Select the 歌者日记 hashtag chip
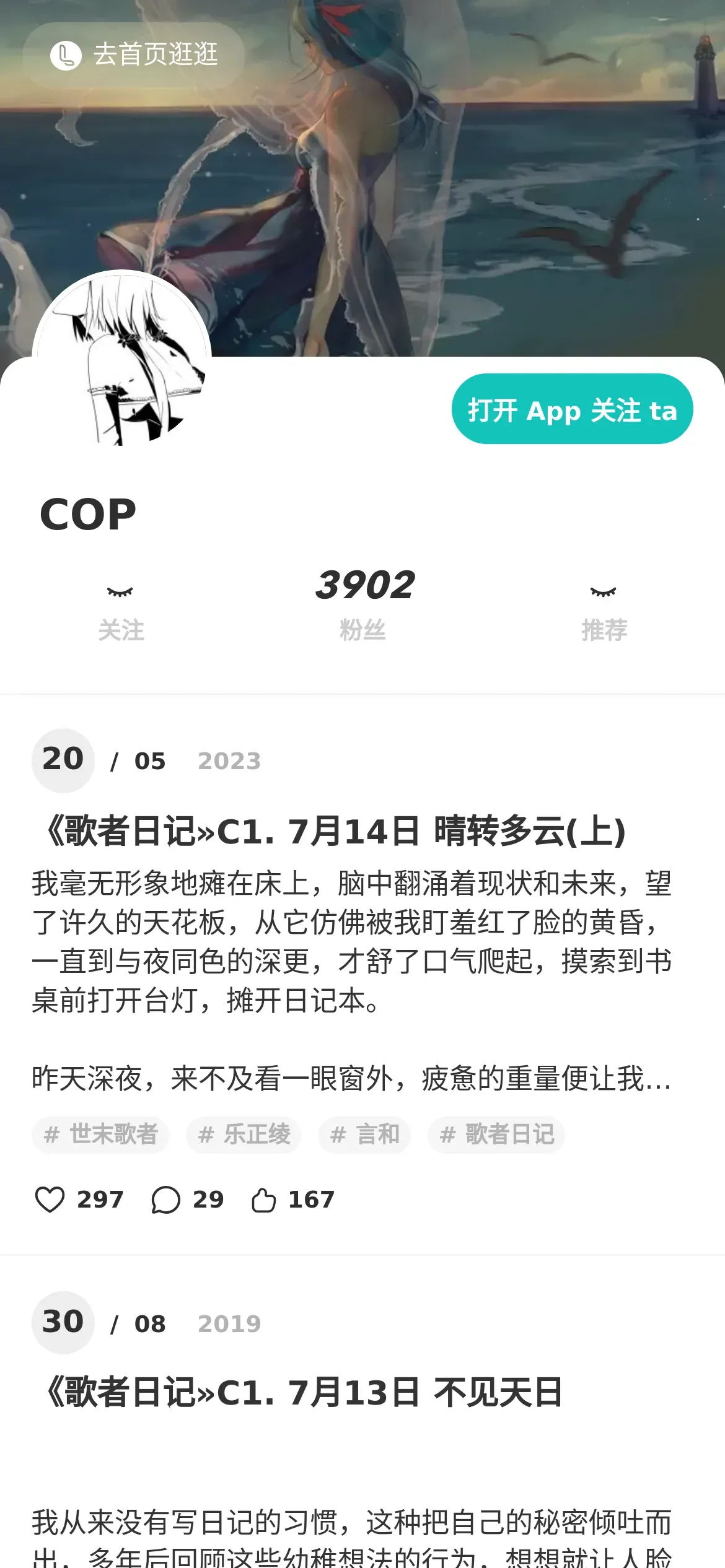 [496, 1135]
